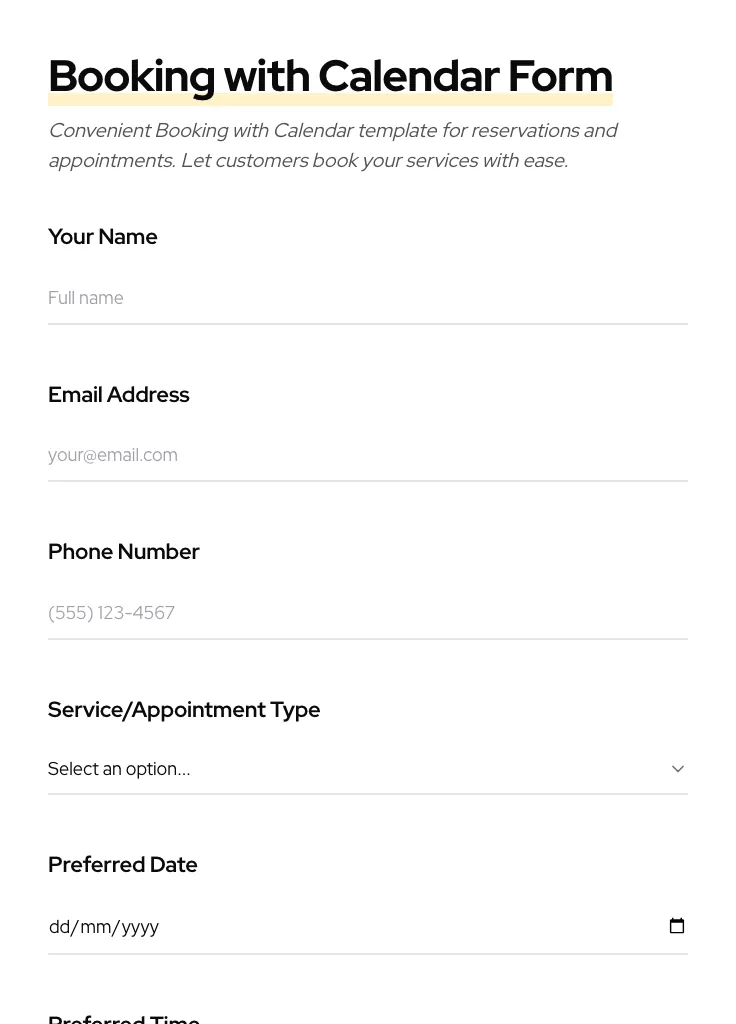Expand the Service/Appointment Type dropdown
Screen dimensions: 736x1024
(367, 769)
